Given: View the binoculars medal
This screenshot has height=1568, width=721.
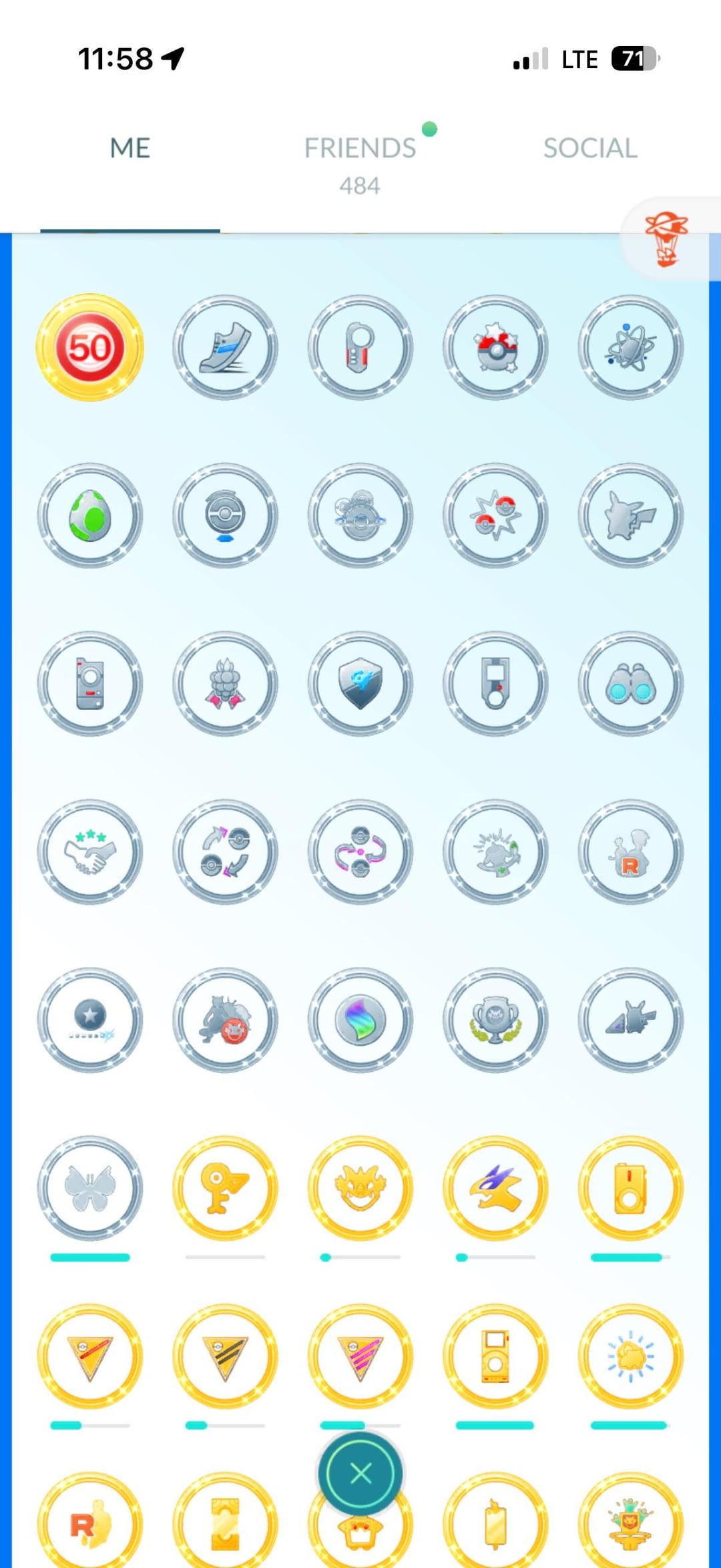Looking at the screenshot, I should click(630, 684).
